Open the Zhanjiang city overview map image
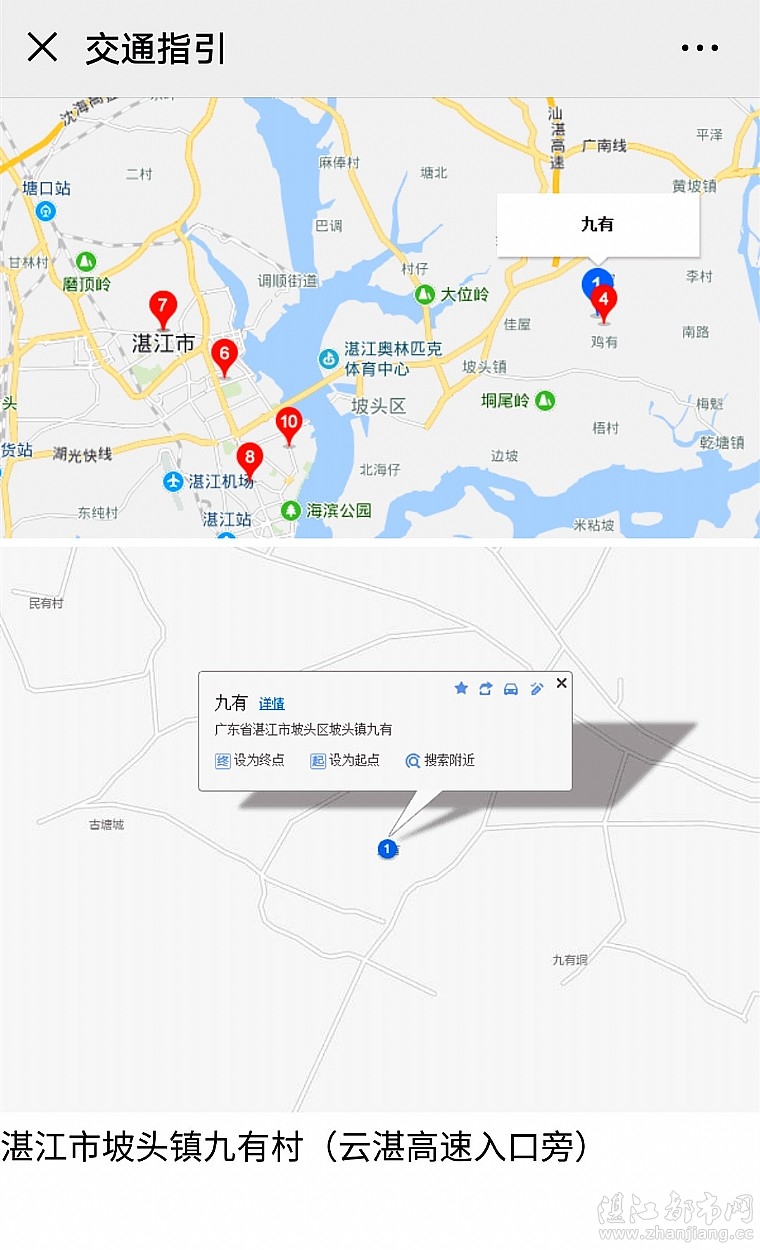The height and width of the screenshot is (1250, 760). point(380,318)
